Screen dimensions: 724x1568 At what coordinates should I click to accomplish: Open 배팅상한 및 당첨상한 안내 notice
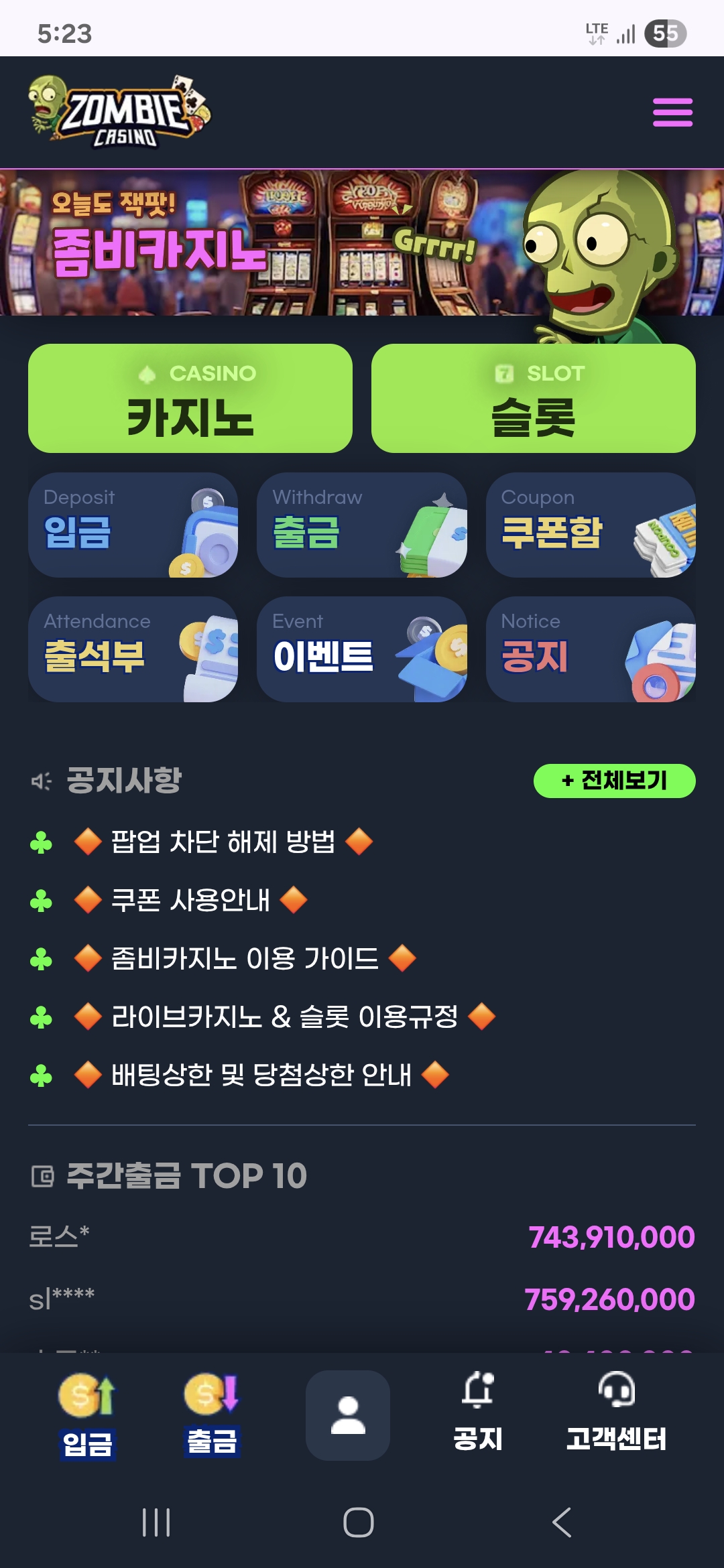261,1075
